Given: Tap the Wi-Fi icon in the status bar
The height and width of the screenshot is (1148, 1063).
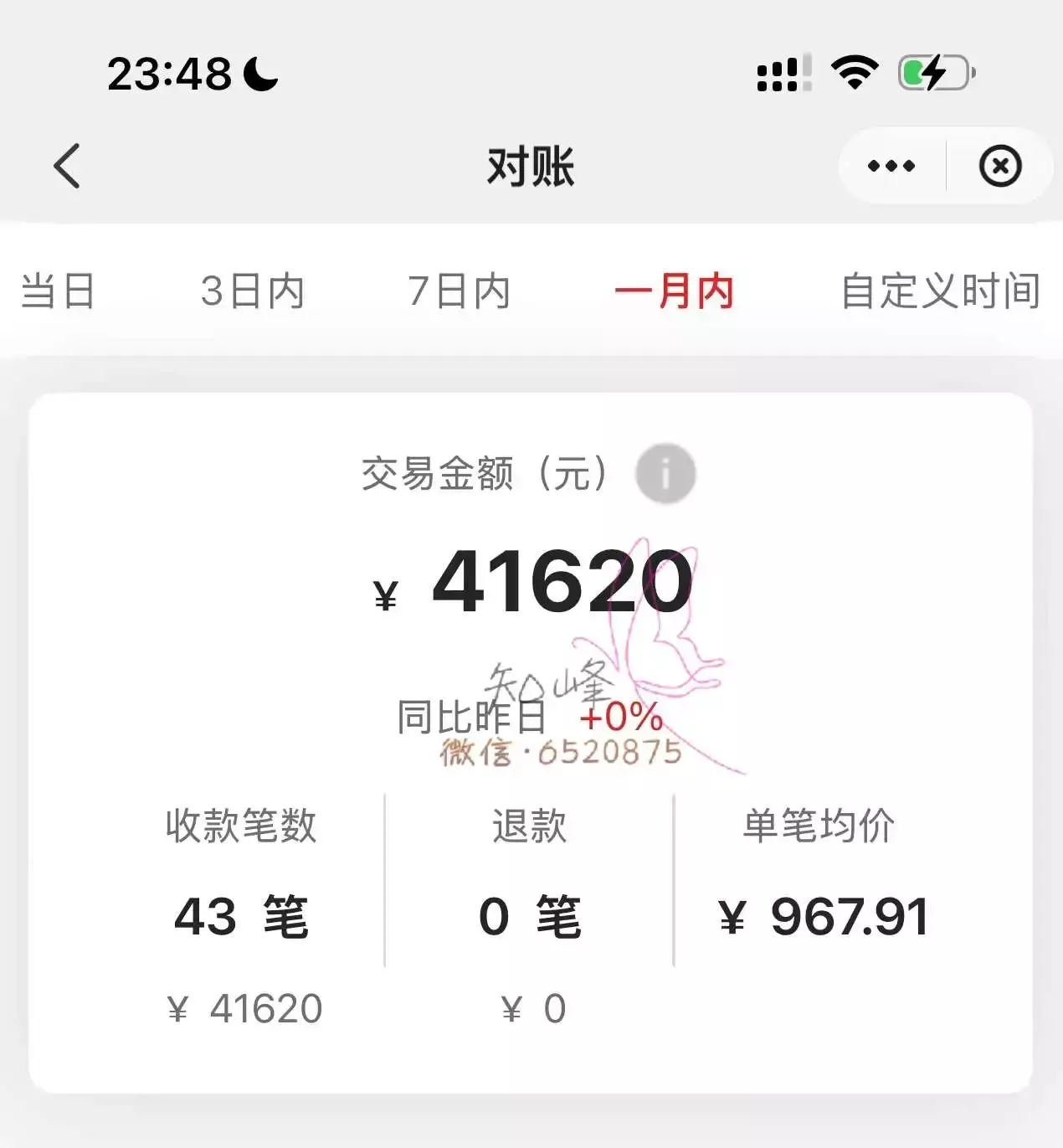Looking at the screenshot, I should (852, 74).
